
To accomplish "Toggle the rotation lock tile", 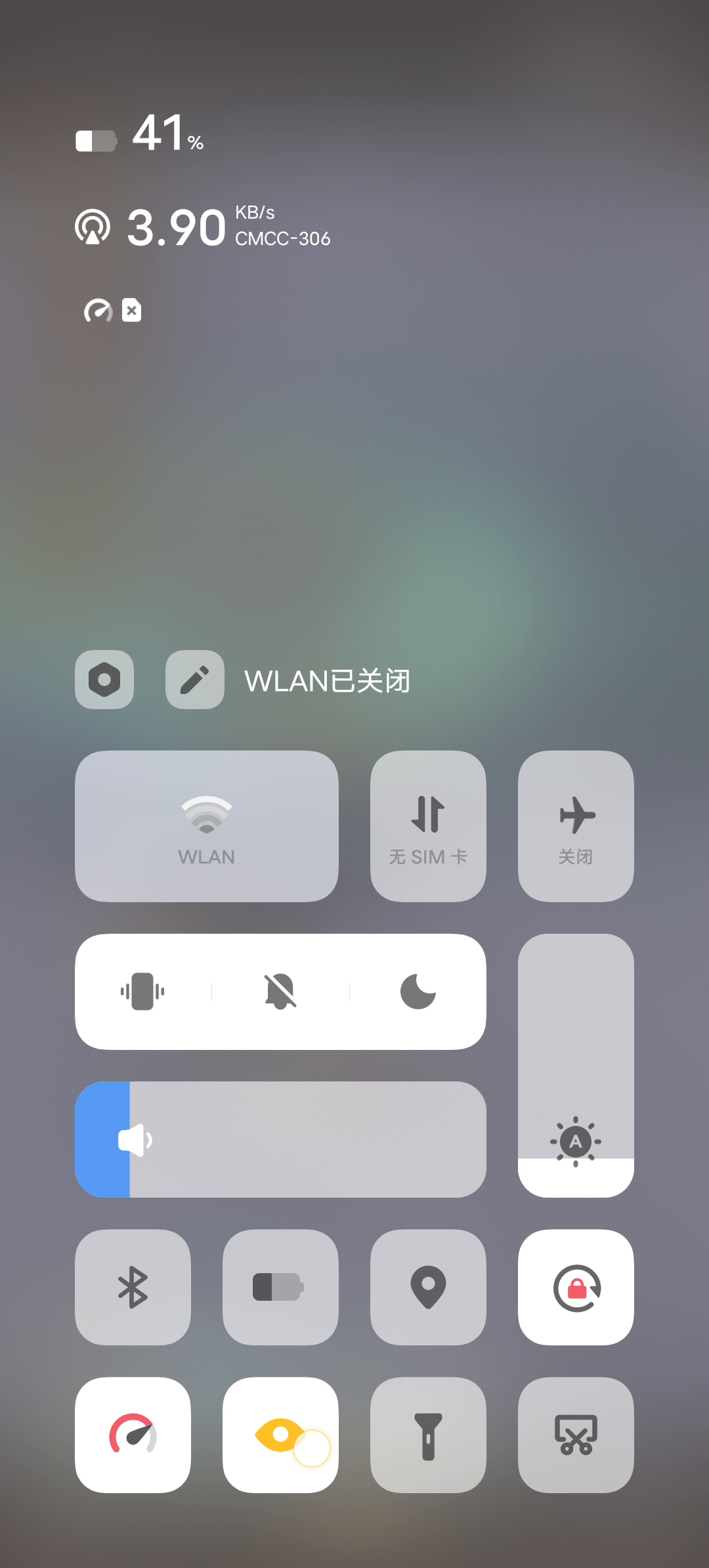I will pos(576,1287).
